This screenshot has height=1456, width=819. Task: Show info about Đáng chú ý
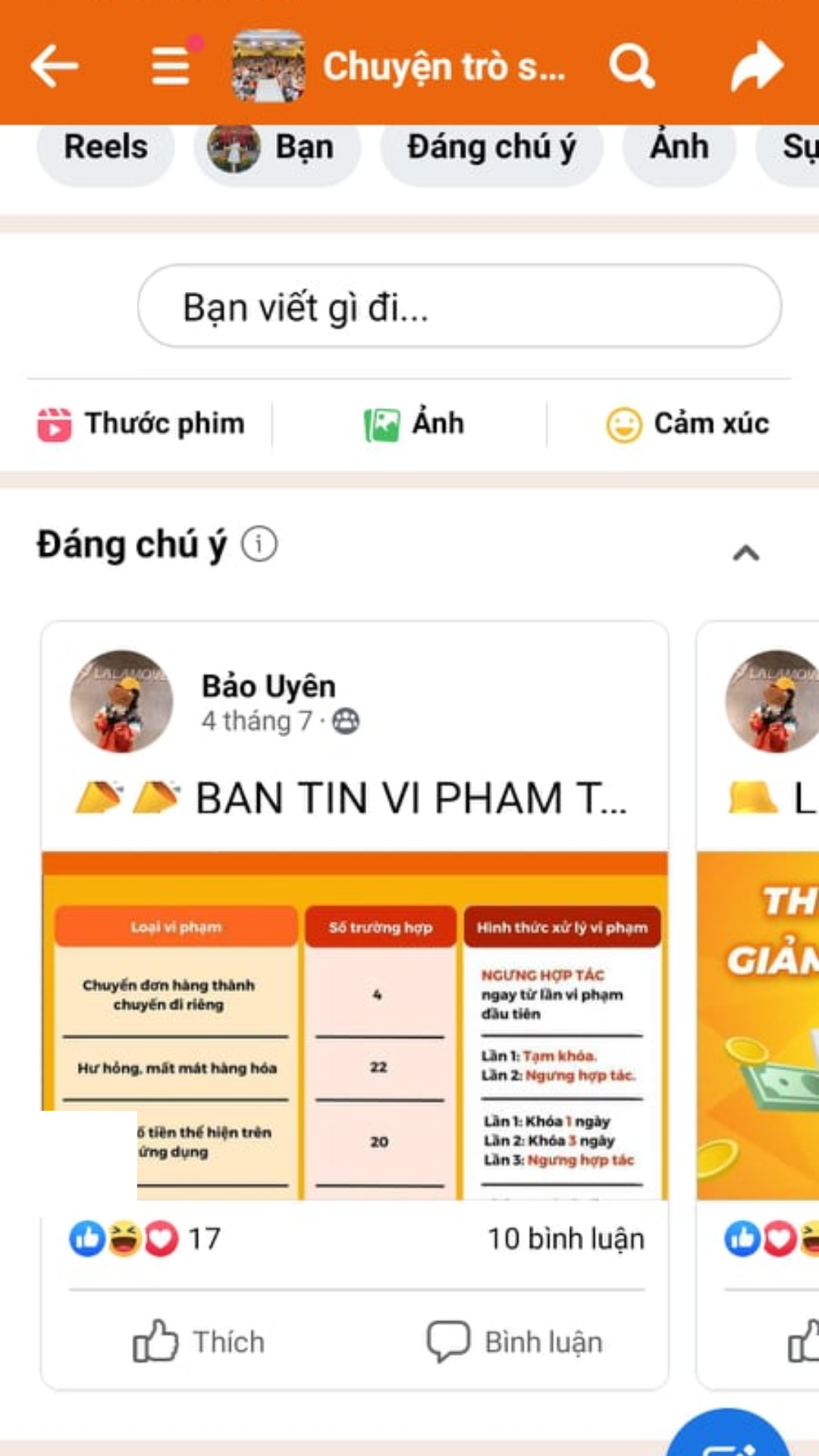(x=259, y=544)
